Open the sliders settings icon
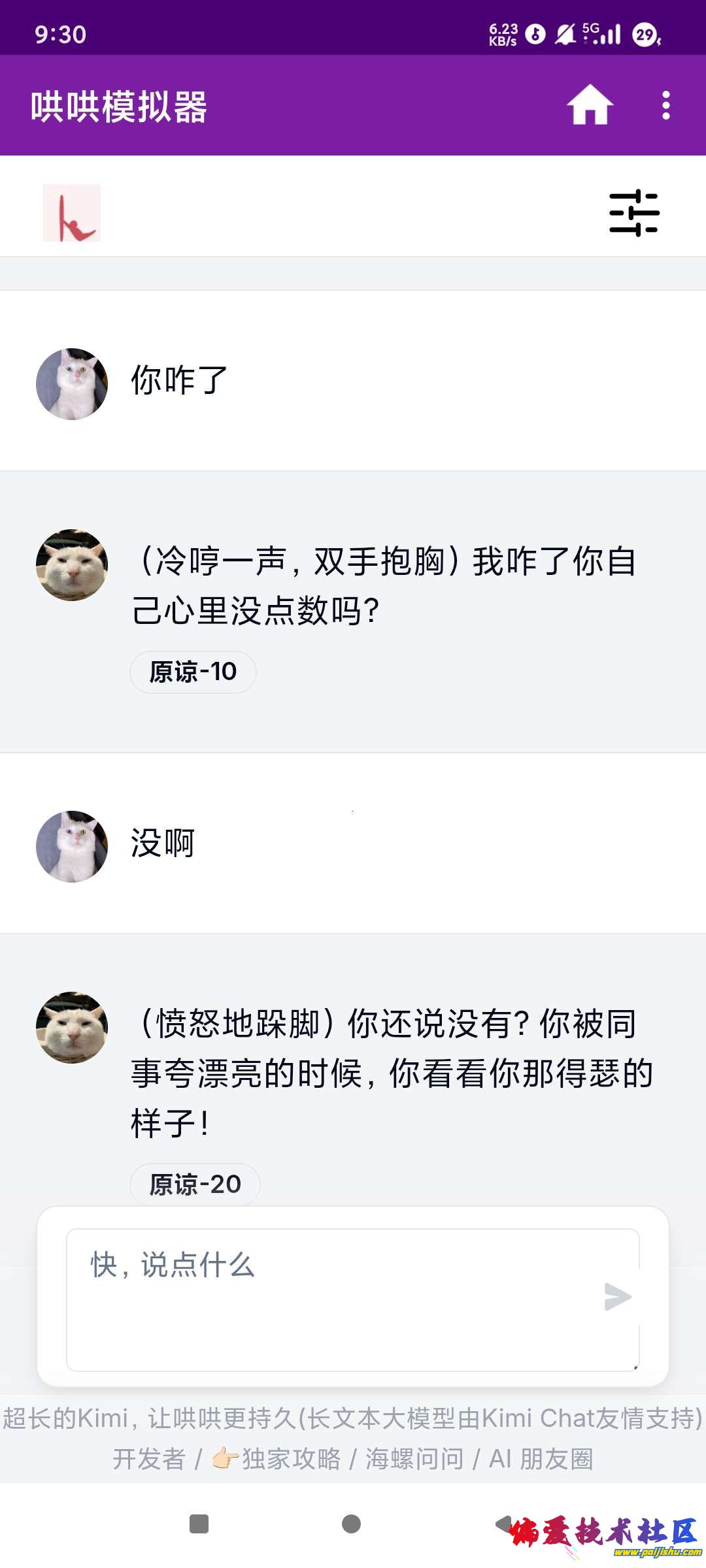The image size is (706, 1568). (x=633, y=213)
